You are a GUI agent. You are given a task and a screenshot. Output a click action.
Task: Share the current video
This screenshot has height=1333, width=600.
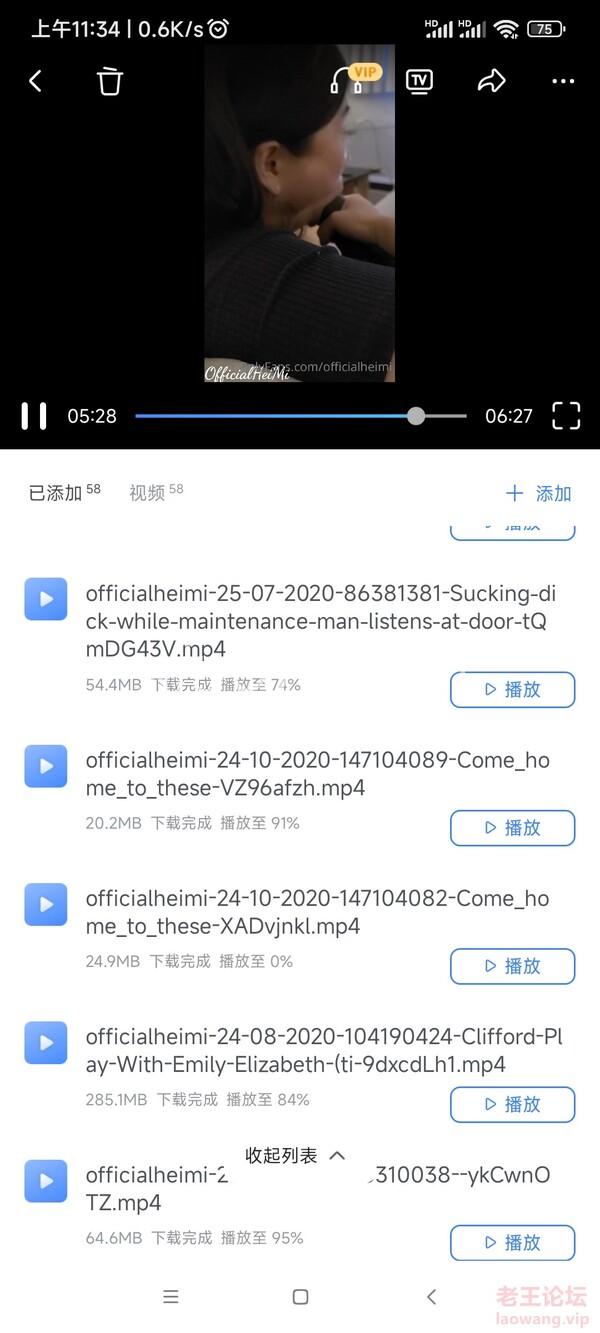click(x=491, y=81)
